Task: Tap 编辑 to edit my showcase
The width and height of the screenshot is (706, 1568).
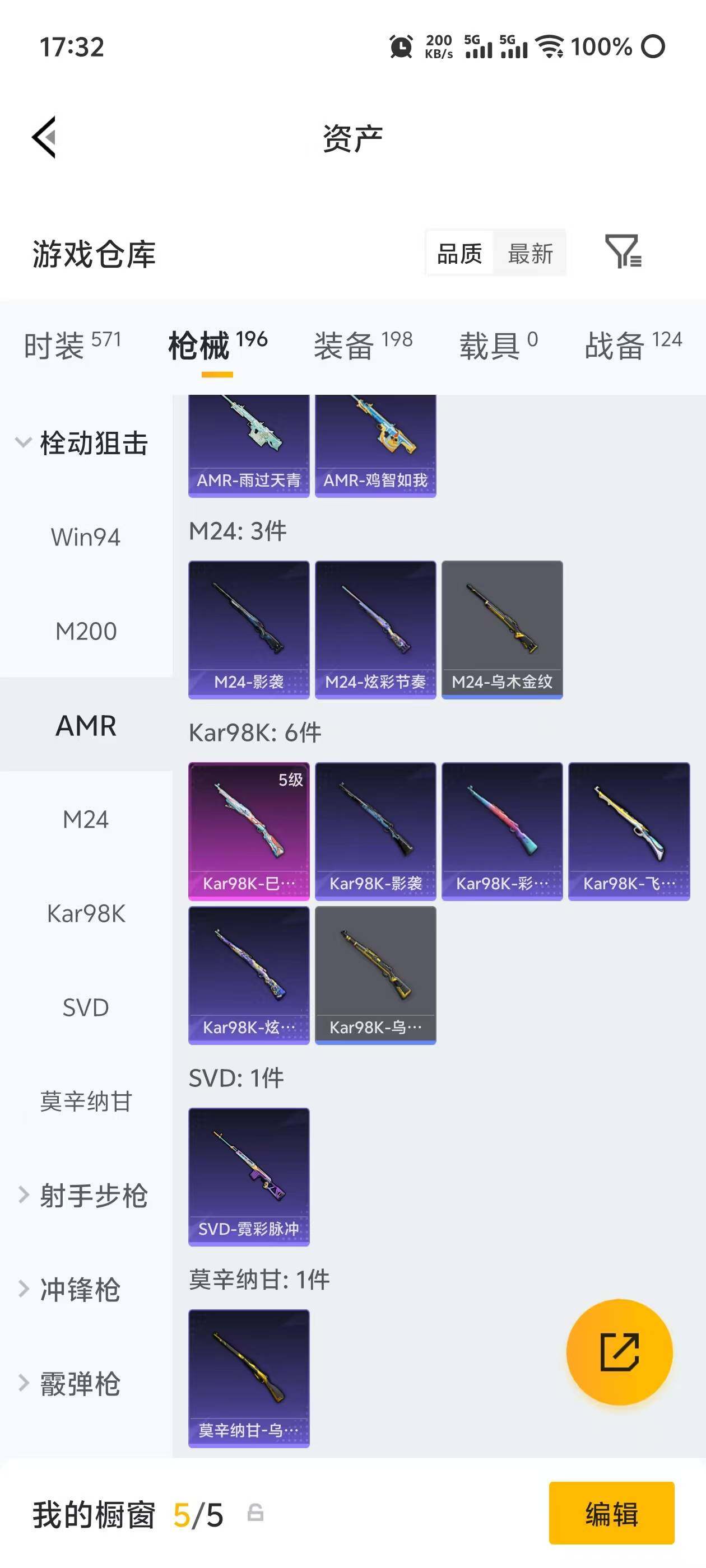Action: click(611, 1513)
